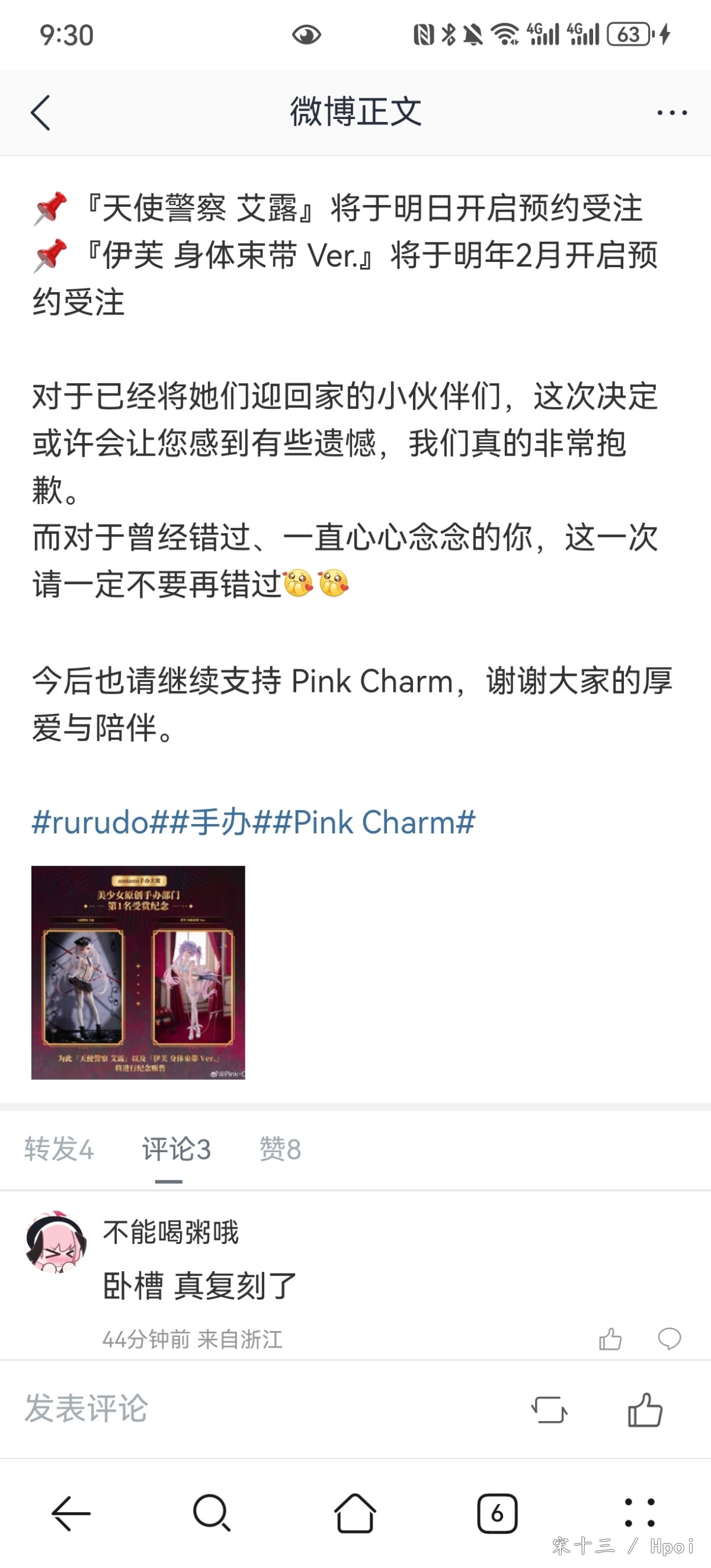Open the browser four-dot menu
Image resolution: width=711 pixels, height=1568 pixels.
tap(640, 1514)
